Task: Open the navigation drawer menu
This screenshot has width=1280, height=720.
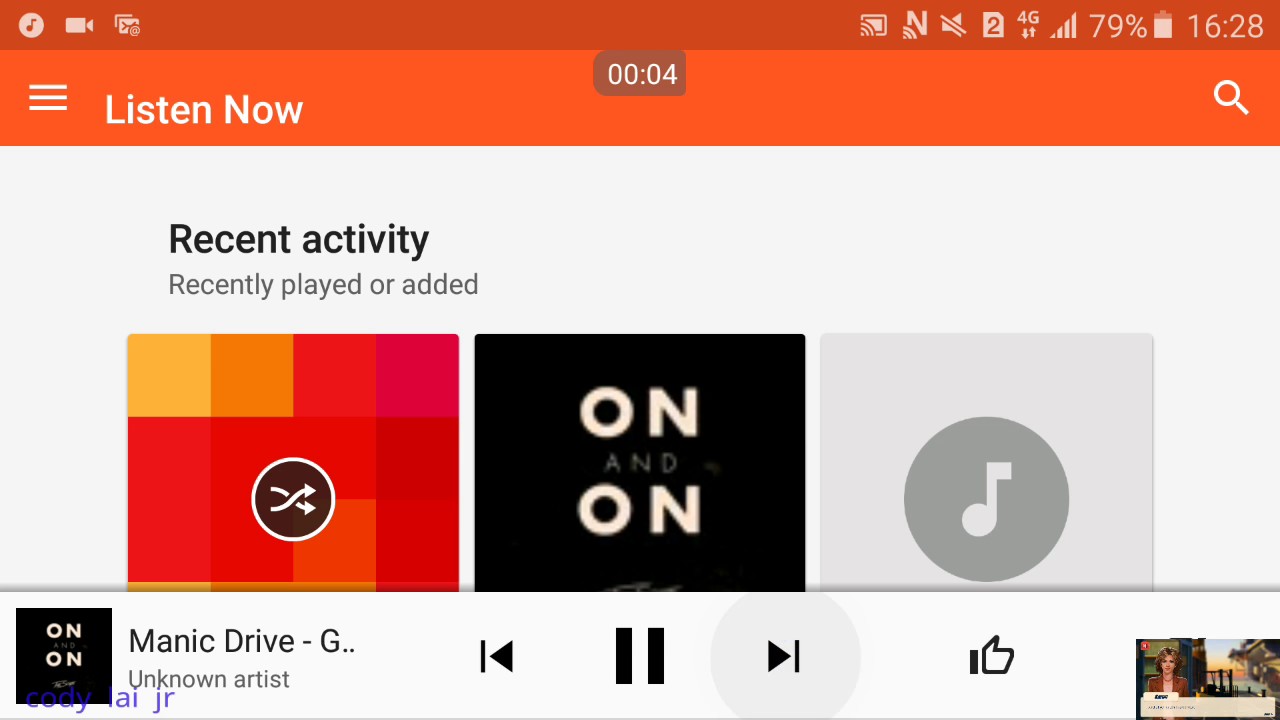Action: pos(48,98)
